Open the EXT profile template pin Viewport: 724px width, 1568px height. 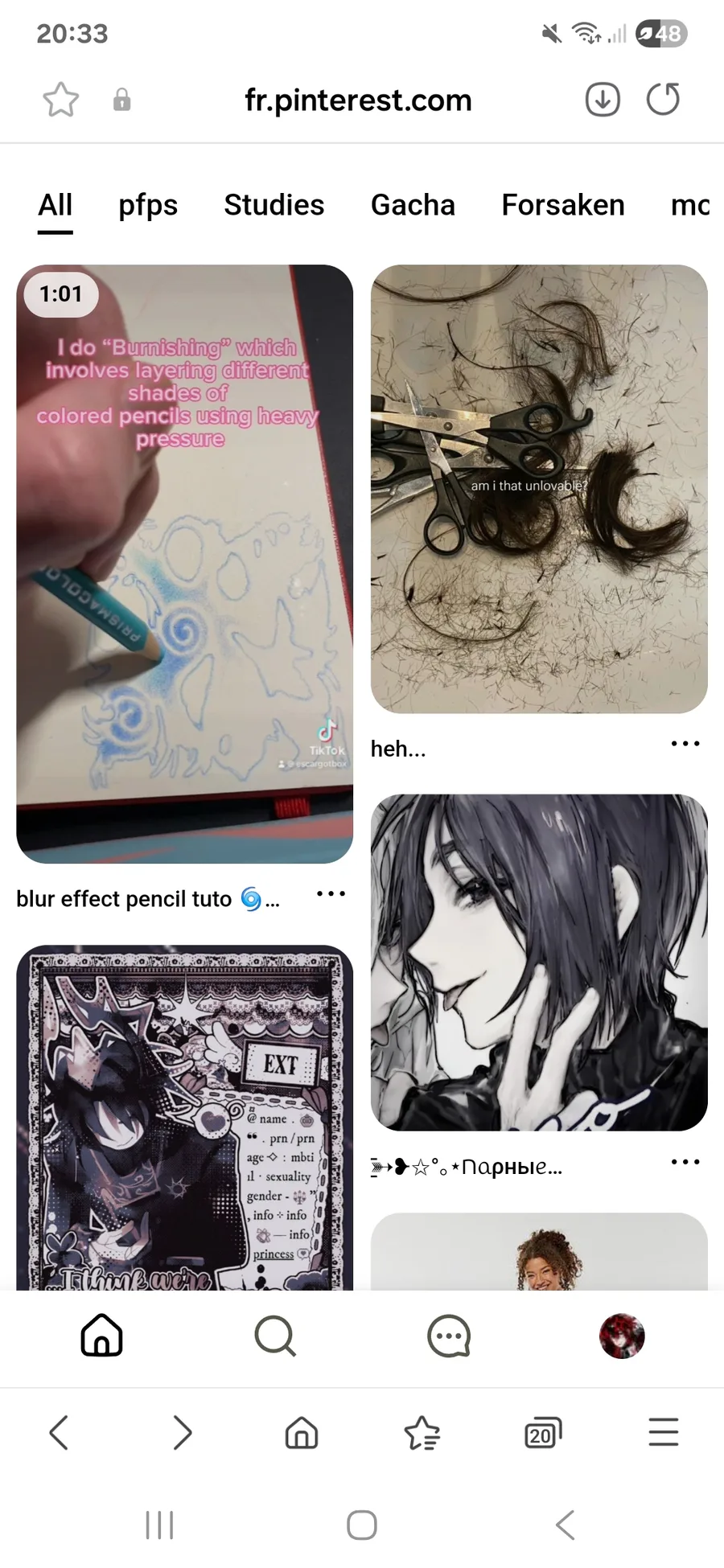click(x=184, y=1118)
